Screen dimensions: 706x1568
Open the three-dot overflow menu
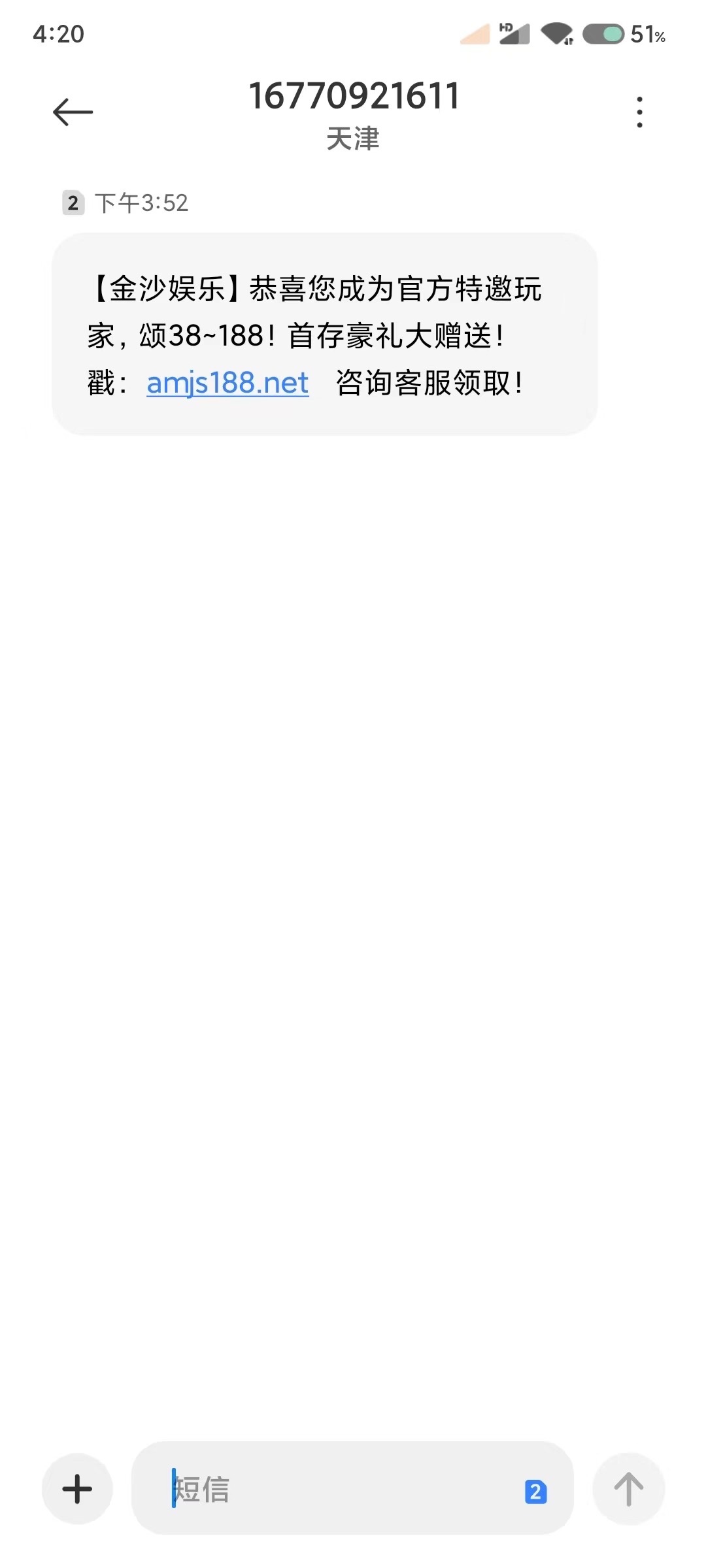click(x=639, y=112)
